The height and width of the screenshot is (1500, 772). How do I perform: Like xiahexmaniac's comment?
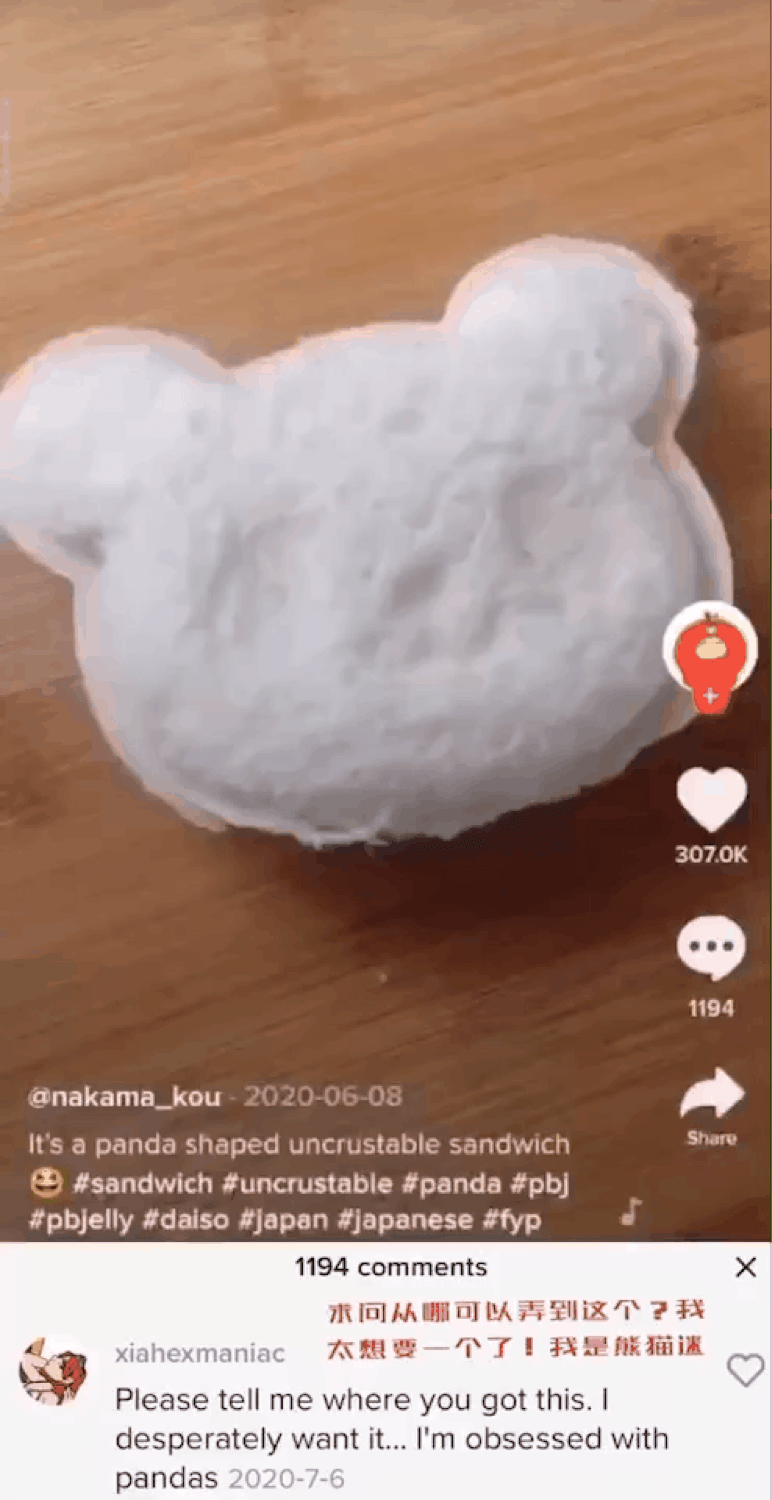click(745, 1369)
